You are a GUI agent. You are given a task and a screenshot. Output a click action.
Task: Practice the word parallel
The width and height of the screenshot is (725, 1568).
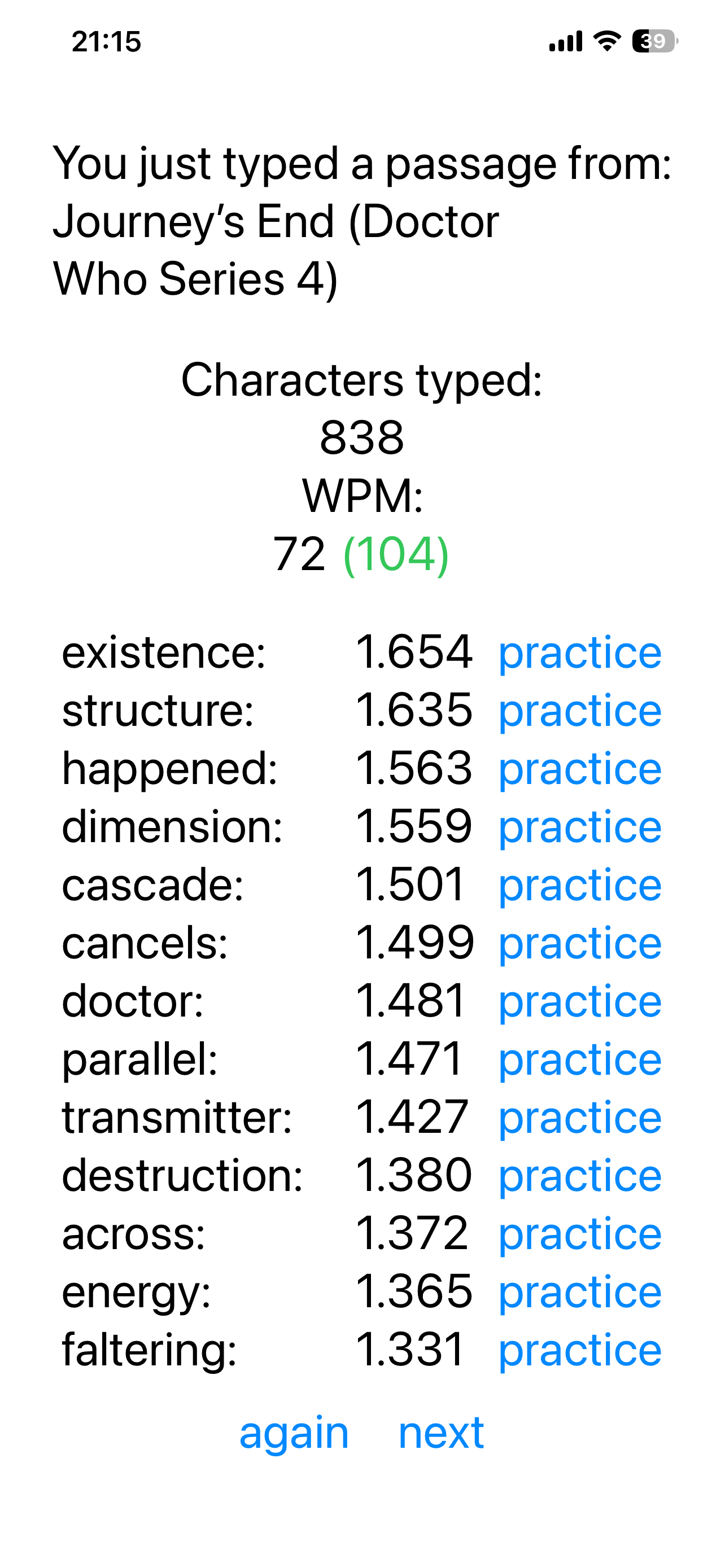579,1060
